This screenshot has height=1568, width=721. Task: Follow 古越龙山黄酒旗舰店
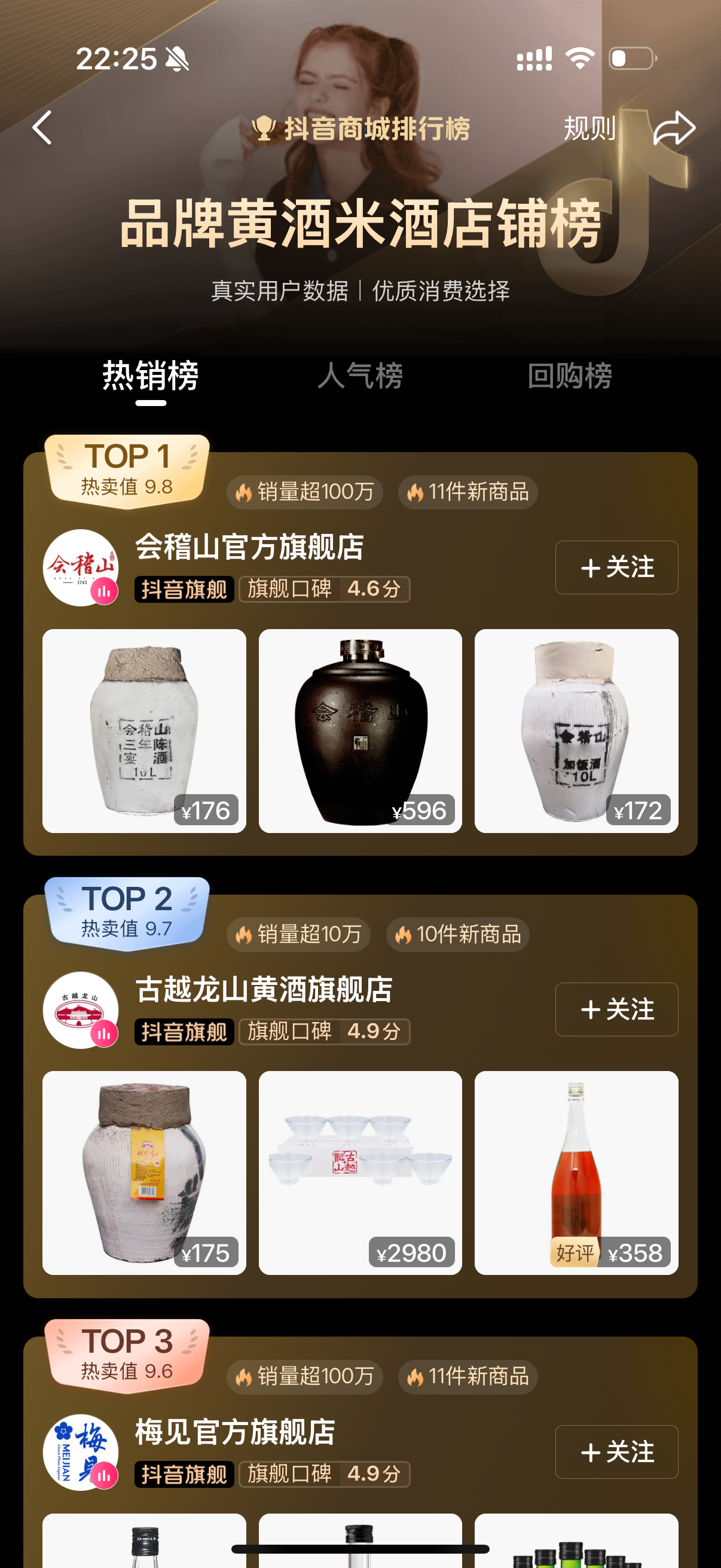click(x=616, y=1009)
